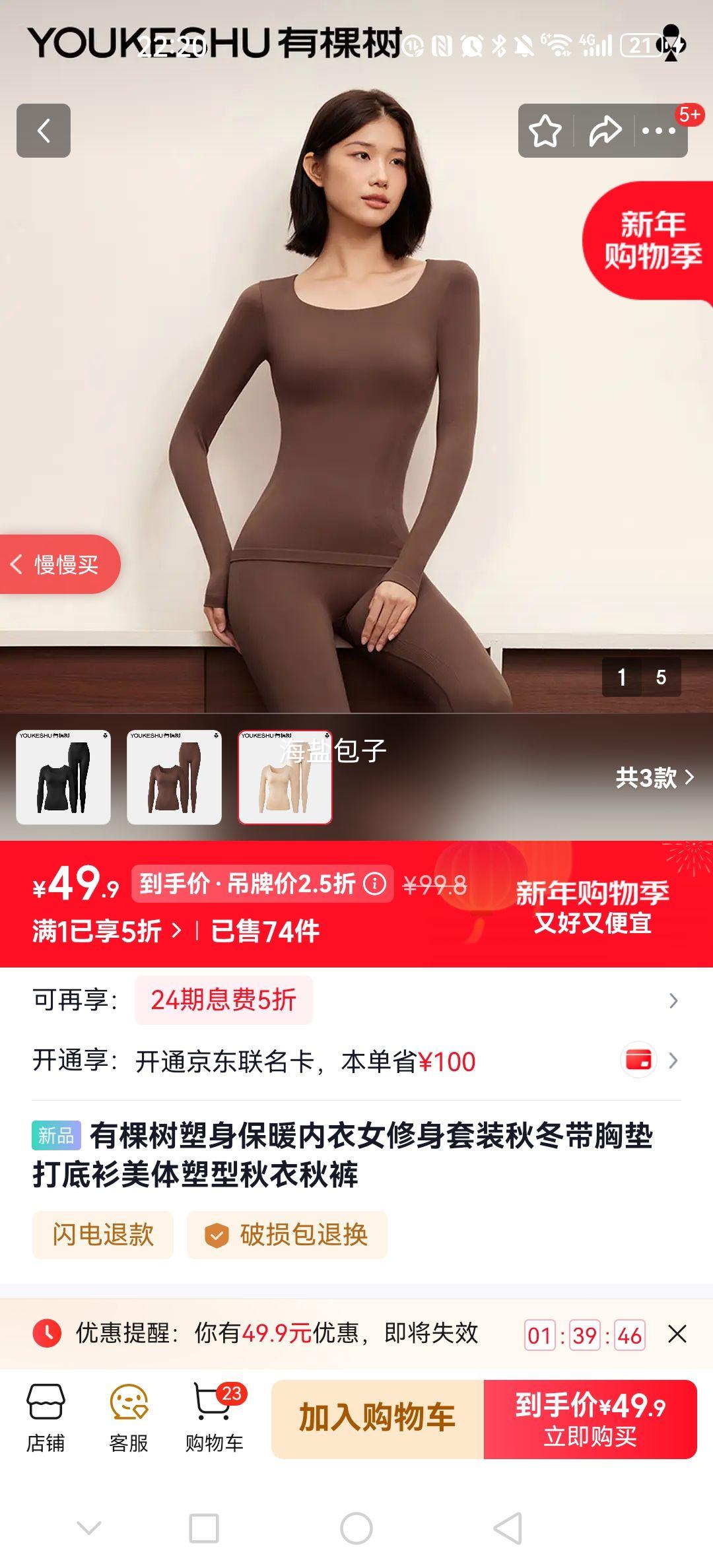This screenshot has height=1568, width=713.
Task: Favorite the product using the star icon
Action: (545, 130)
